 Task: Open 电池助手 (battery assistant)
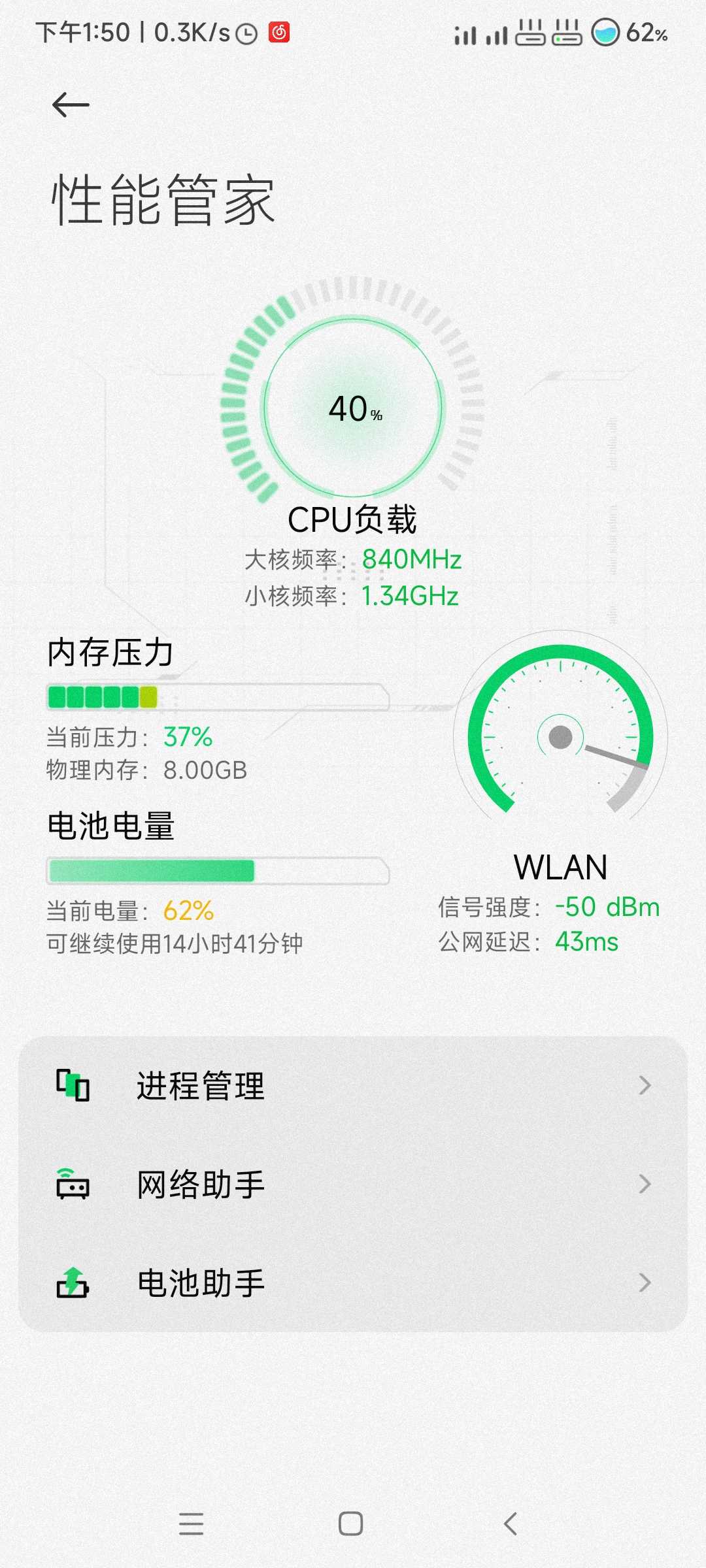tap(353, 1283)
